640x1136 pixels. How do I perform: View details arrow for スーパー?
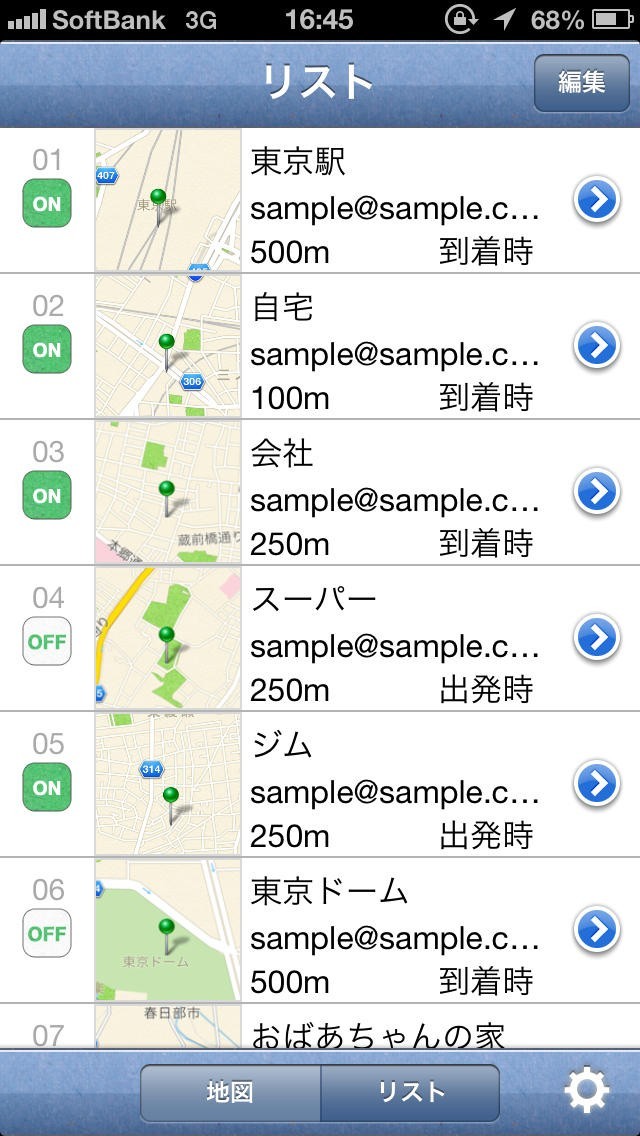[596, 638]
